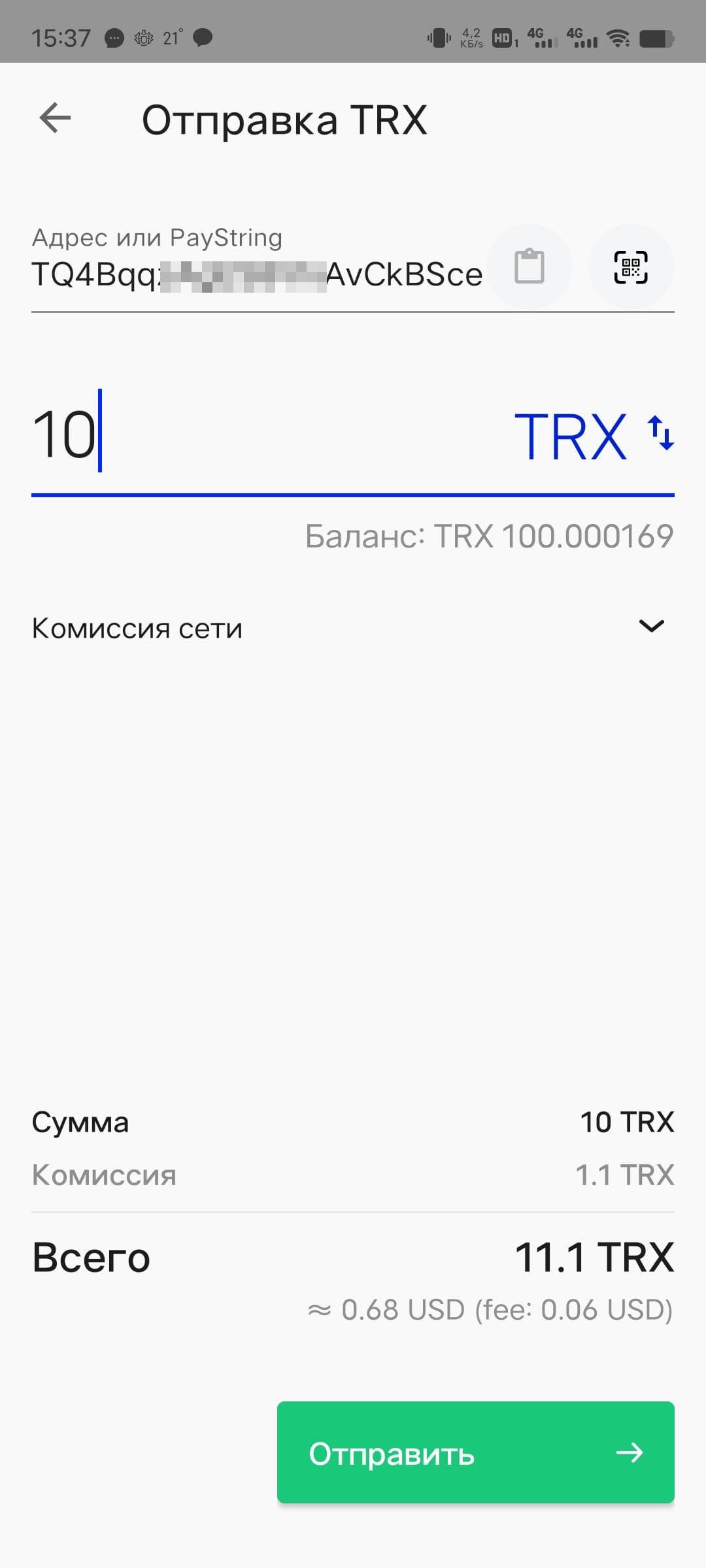Open the QR code scanner

click(x=631, y=267)
